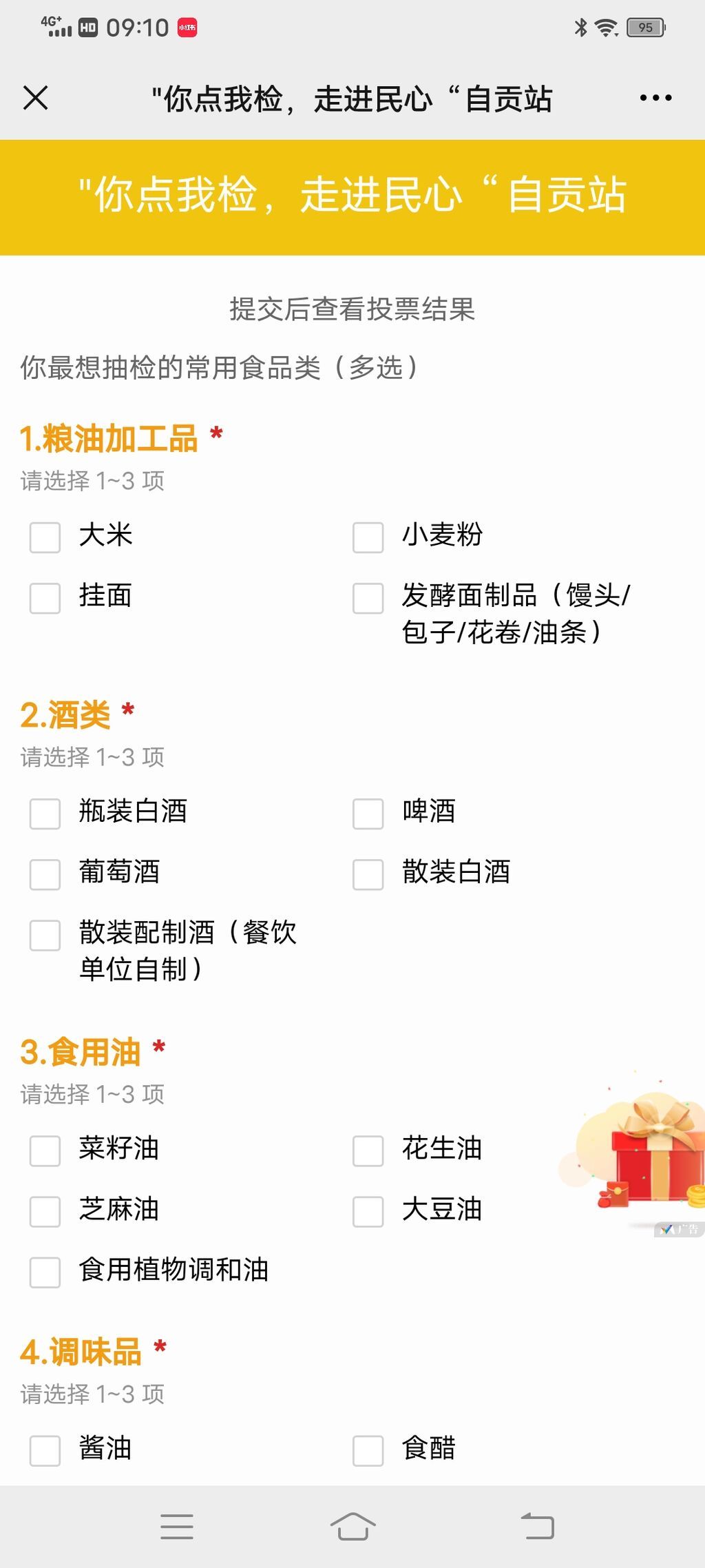705x1568 pixels.
Task: Tick the 芝麻油 checkbox
Action: [45, 1211]
